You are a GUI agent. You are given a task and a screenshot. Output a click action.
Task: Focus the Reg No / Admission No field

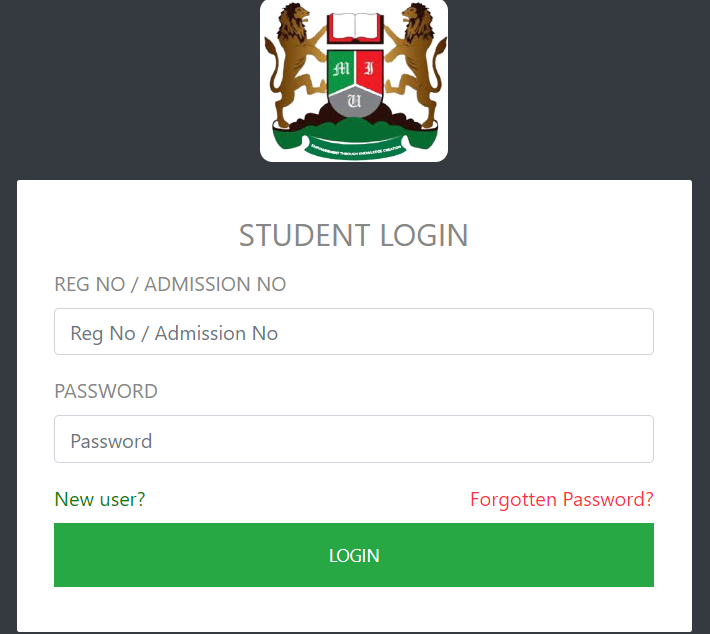pos(353,332)
